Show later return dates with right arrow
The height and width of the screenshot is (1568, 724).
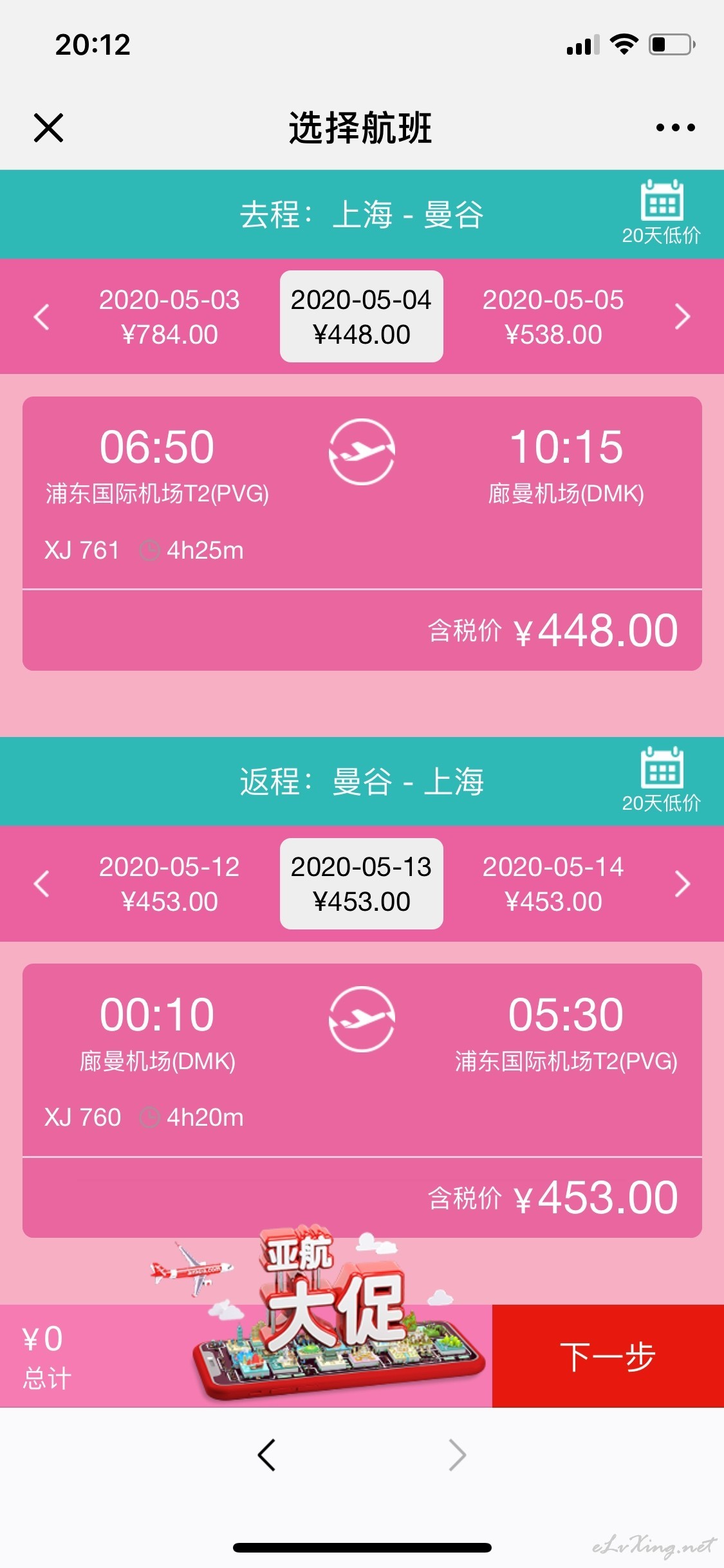682,884
